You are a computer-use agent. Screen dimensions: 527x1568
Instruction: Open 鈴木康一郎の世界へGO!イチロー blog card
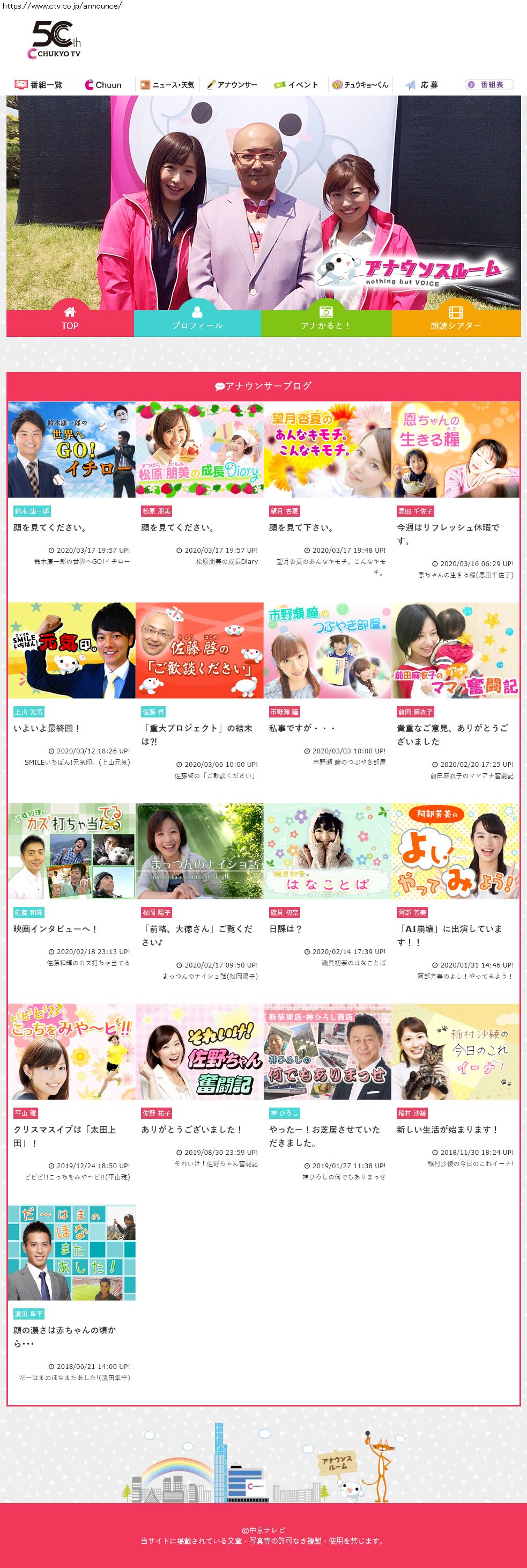[x=72, y=450]
